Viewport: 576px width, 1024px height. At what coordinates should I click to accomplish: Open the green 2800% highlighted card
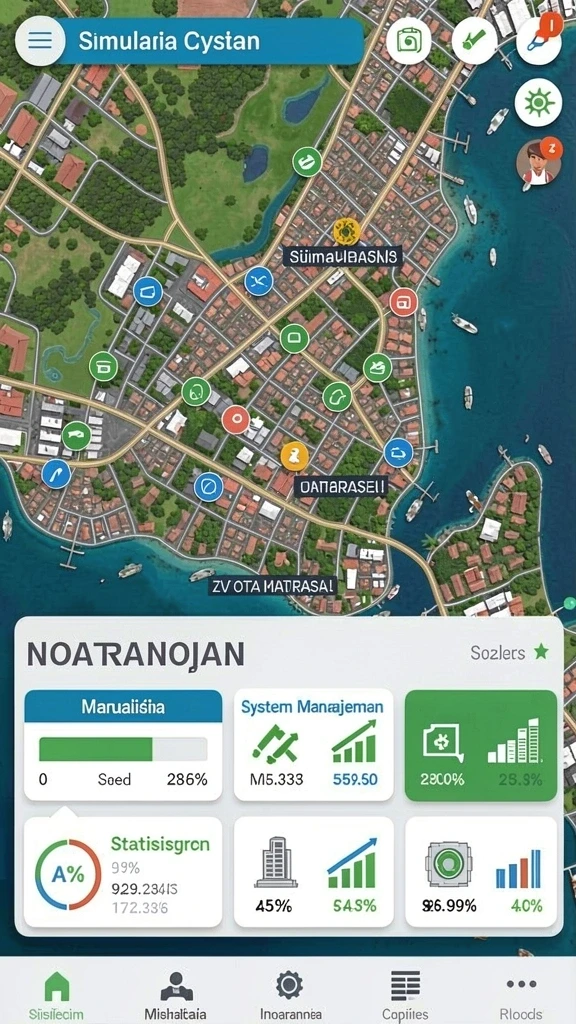481,745
